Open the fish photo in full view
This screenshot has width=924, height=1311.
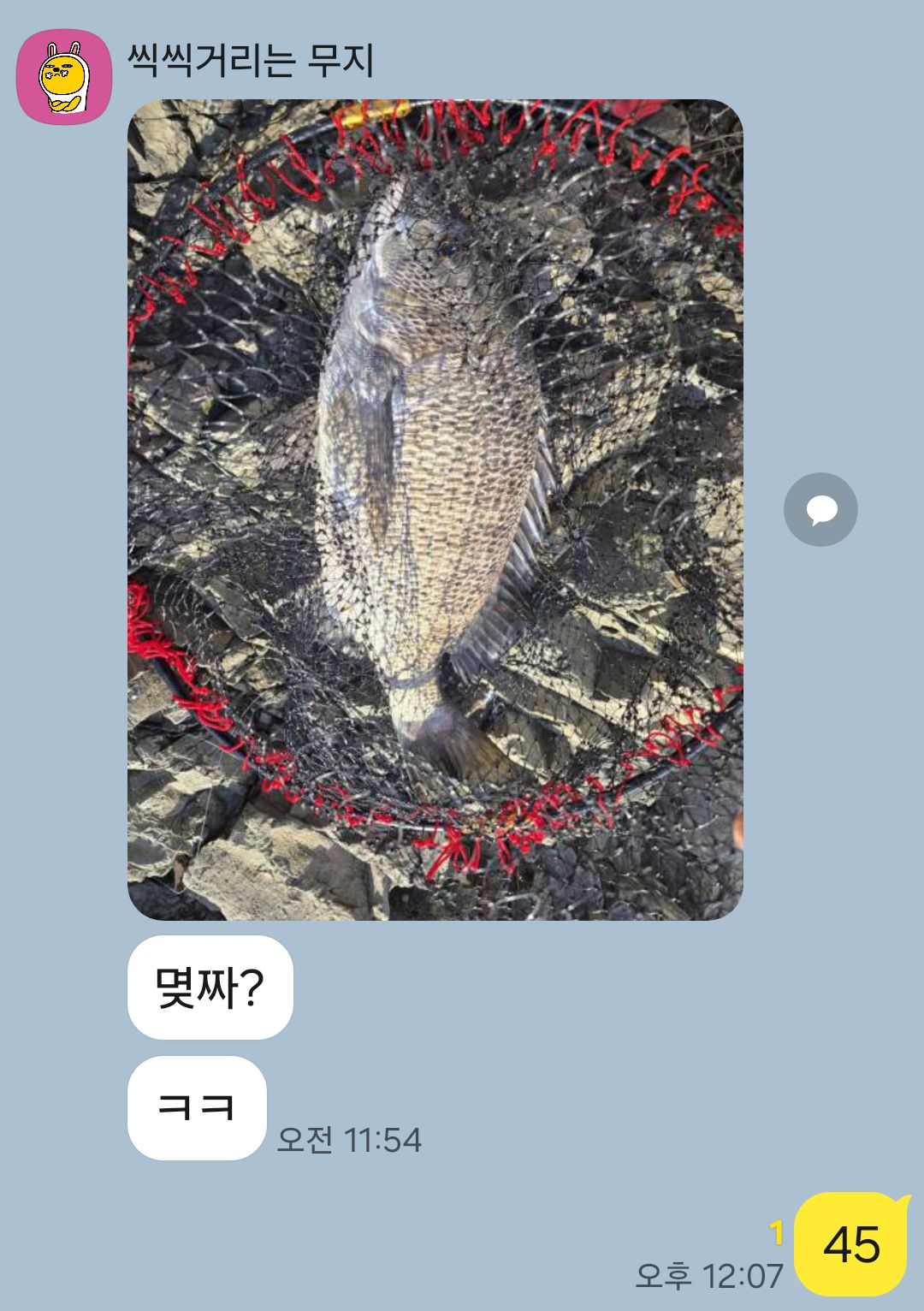[435, 510]
